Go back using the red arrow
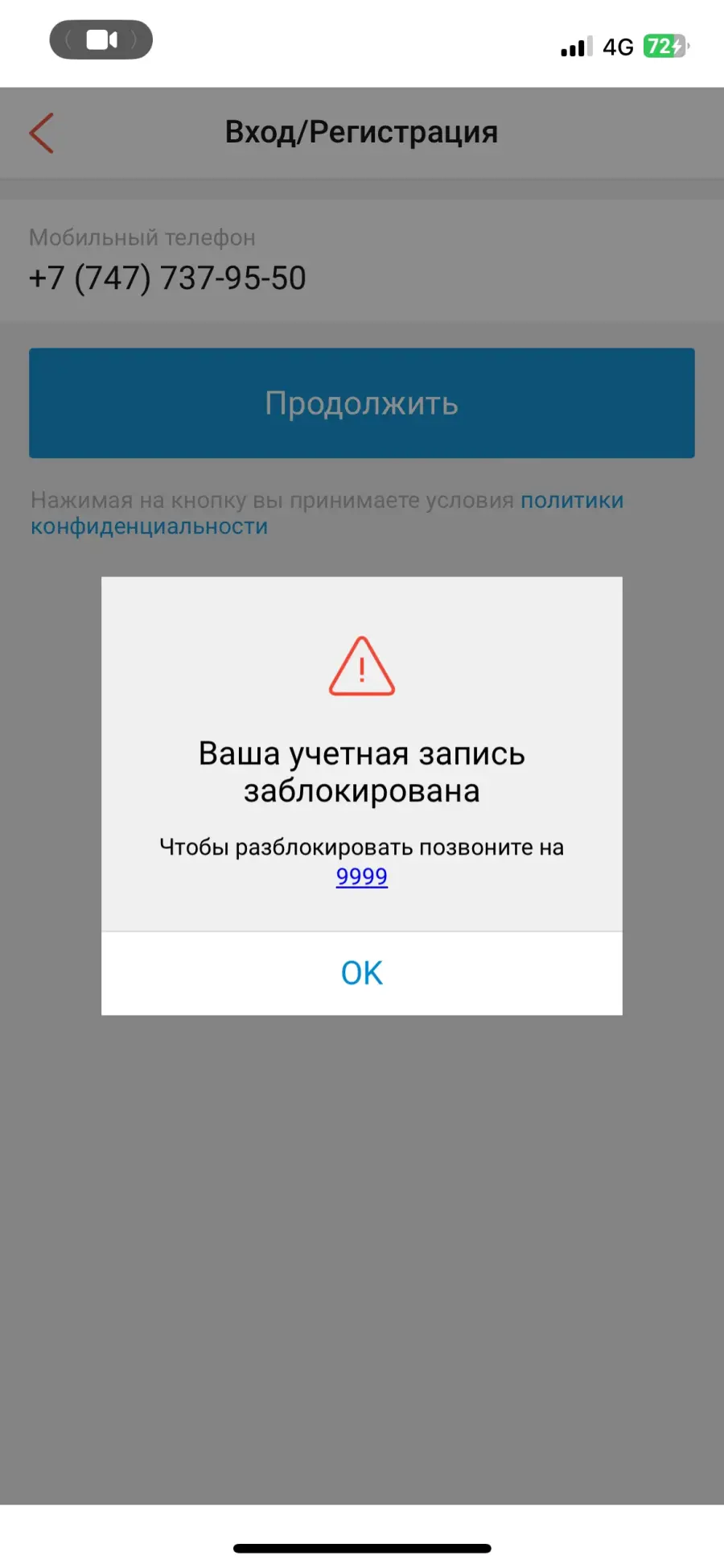Image resolution: width=724 pixels, height=1568 pixels. 42,133
